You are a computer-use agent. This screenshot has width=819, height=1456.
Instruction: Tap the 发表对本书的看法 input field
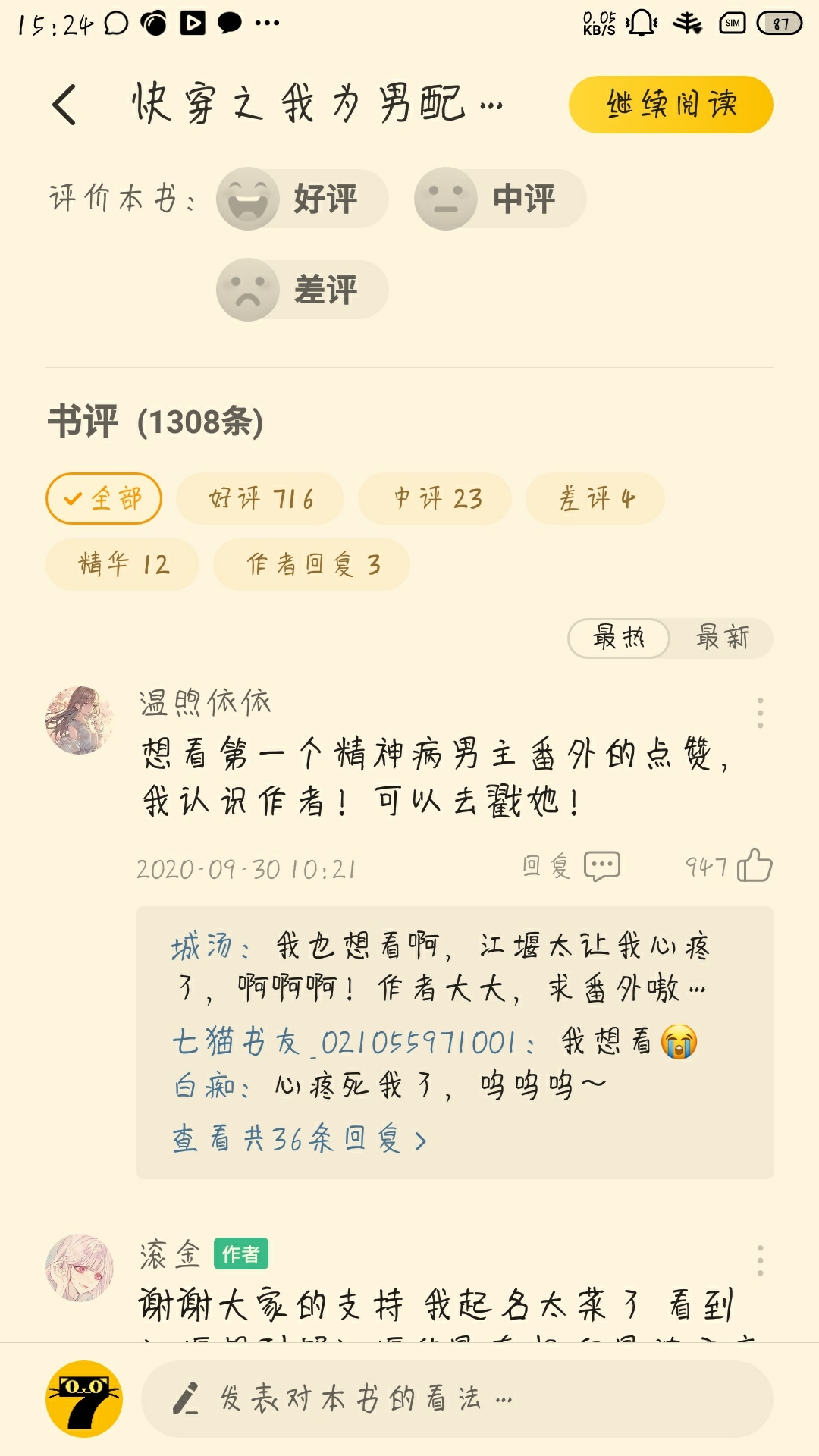pos(457,1398)
